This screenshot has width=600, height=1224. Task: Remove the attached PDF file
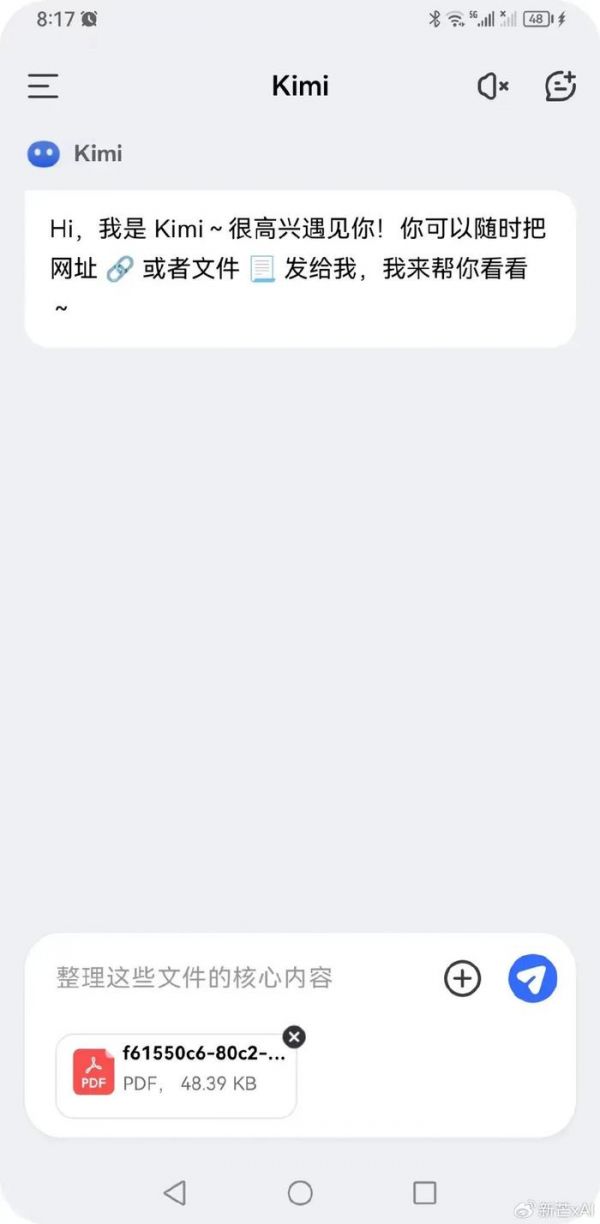tap(294, 1037)
